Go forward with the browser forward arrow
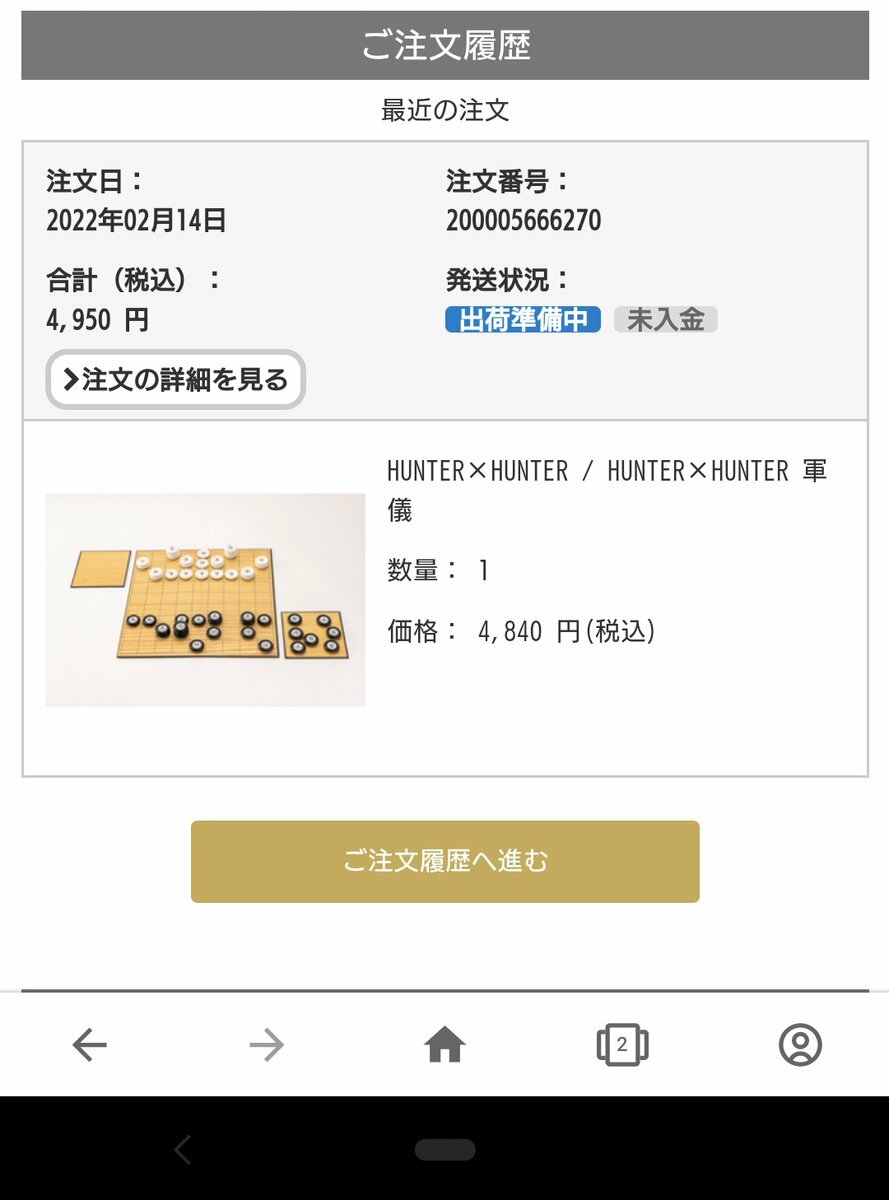 click(x=267, y=1045)
